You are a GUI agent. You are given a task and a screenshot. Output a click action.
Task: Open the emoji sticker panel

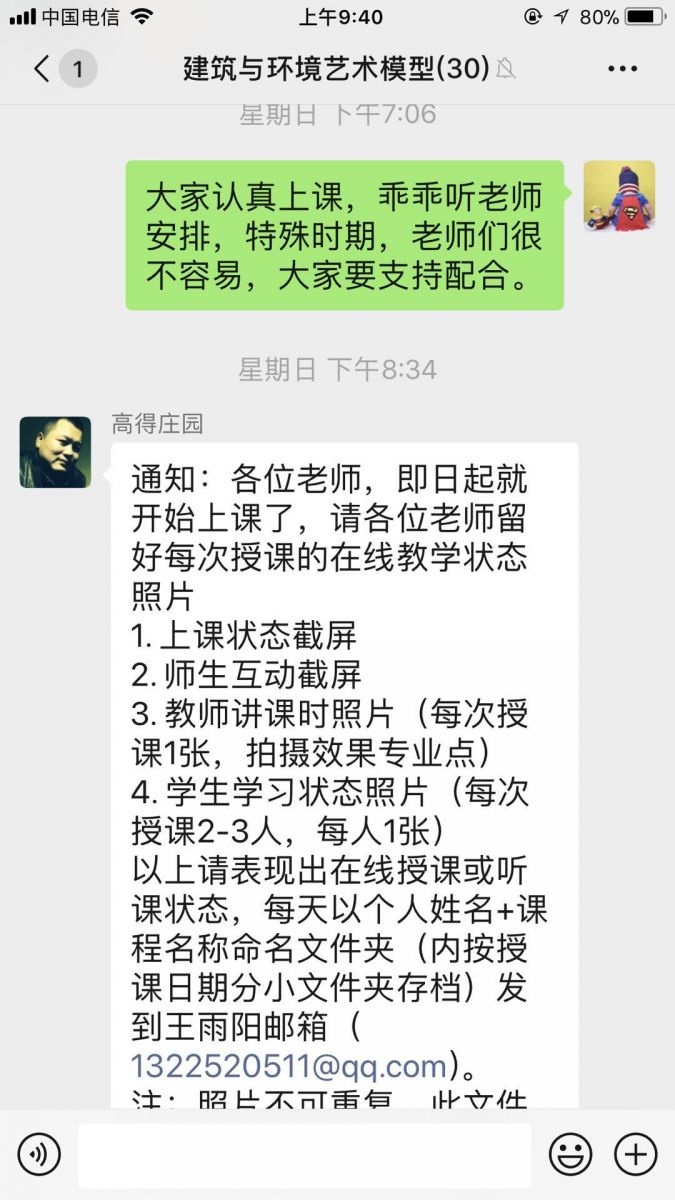pos(571,1155)
